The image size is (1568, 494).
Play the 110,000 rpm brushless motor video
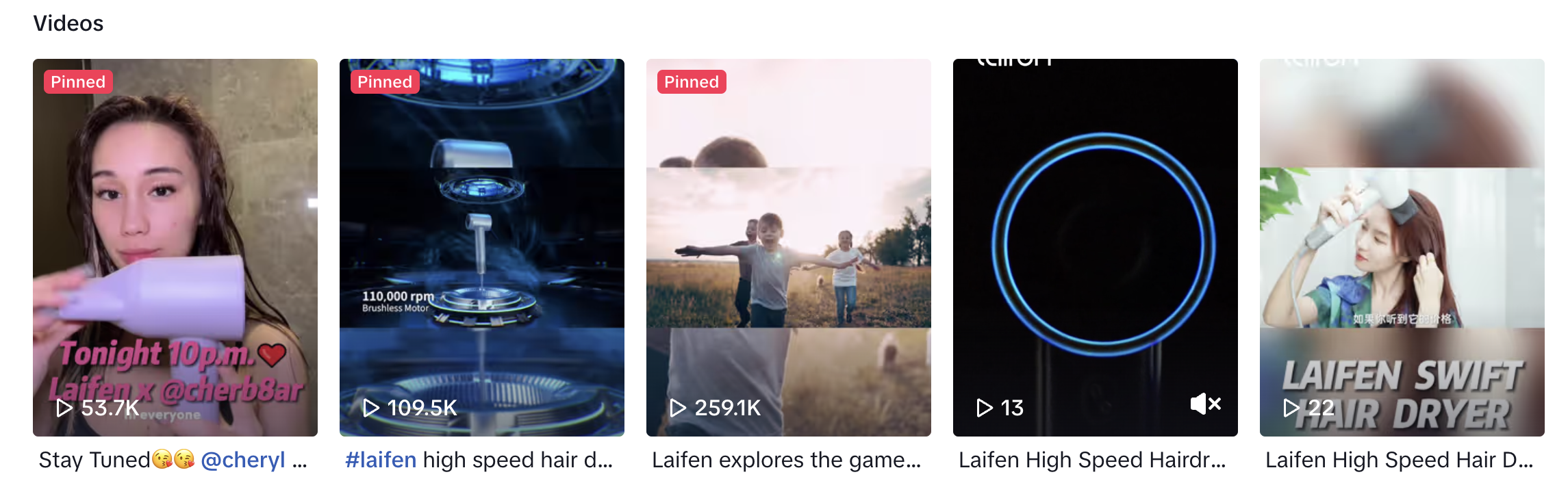click(481, 246)
